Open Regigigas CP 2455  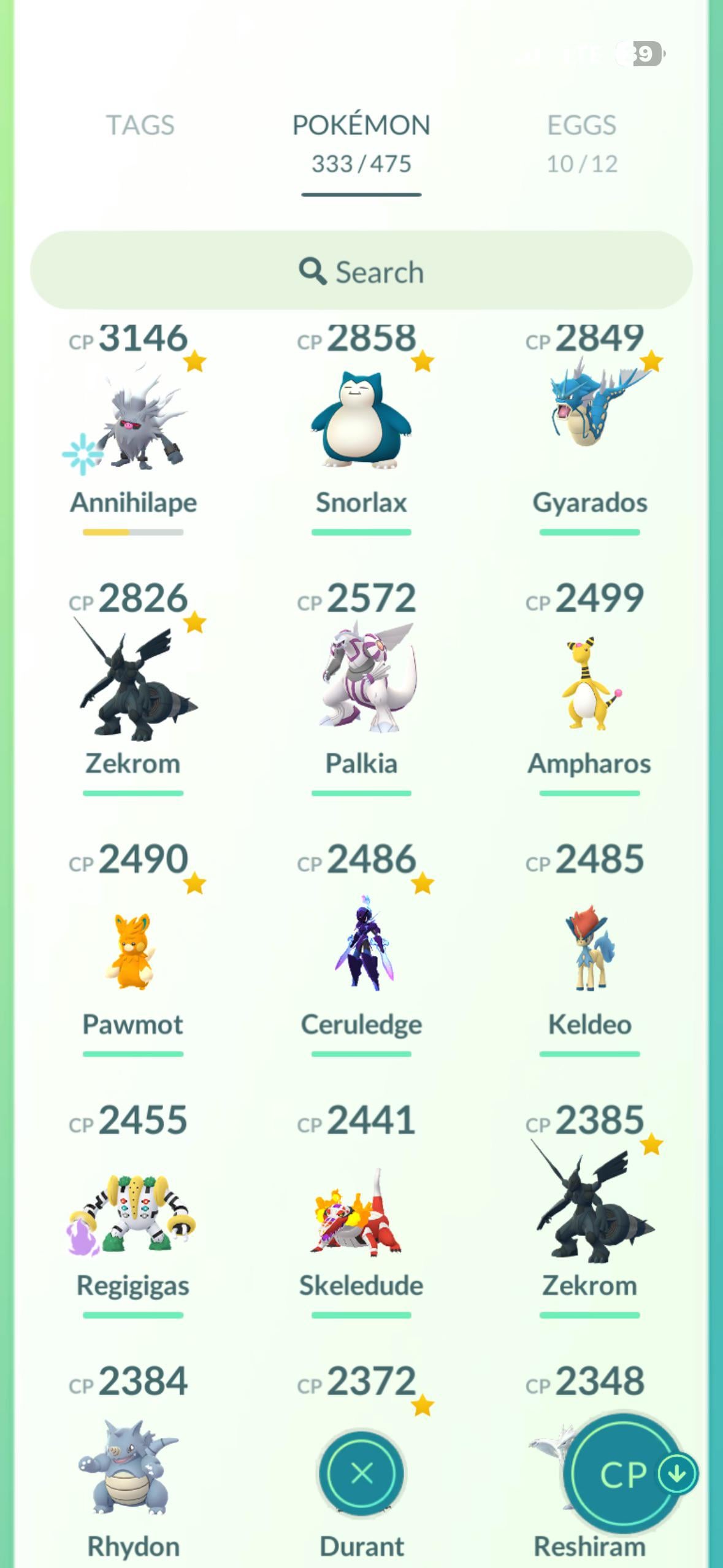point(133,1210)
